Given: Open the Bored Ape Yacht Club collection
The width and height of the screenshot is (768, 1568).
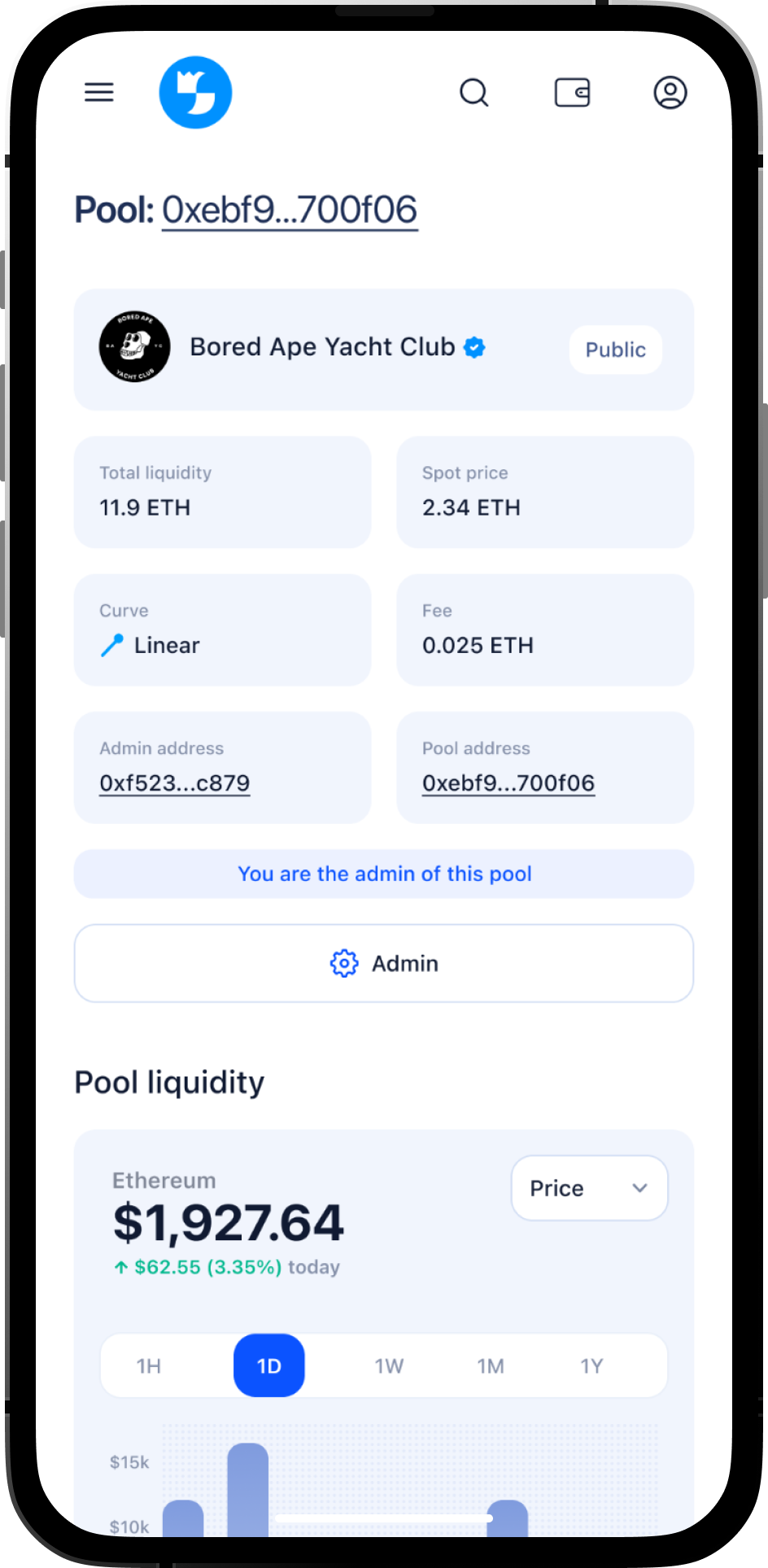Looking at the screenshot, I should click(x=322, y=347).
